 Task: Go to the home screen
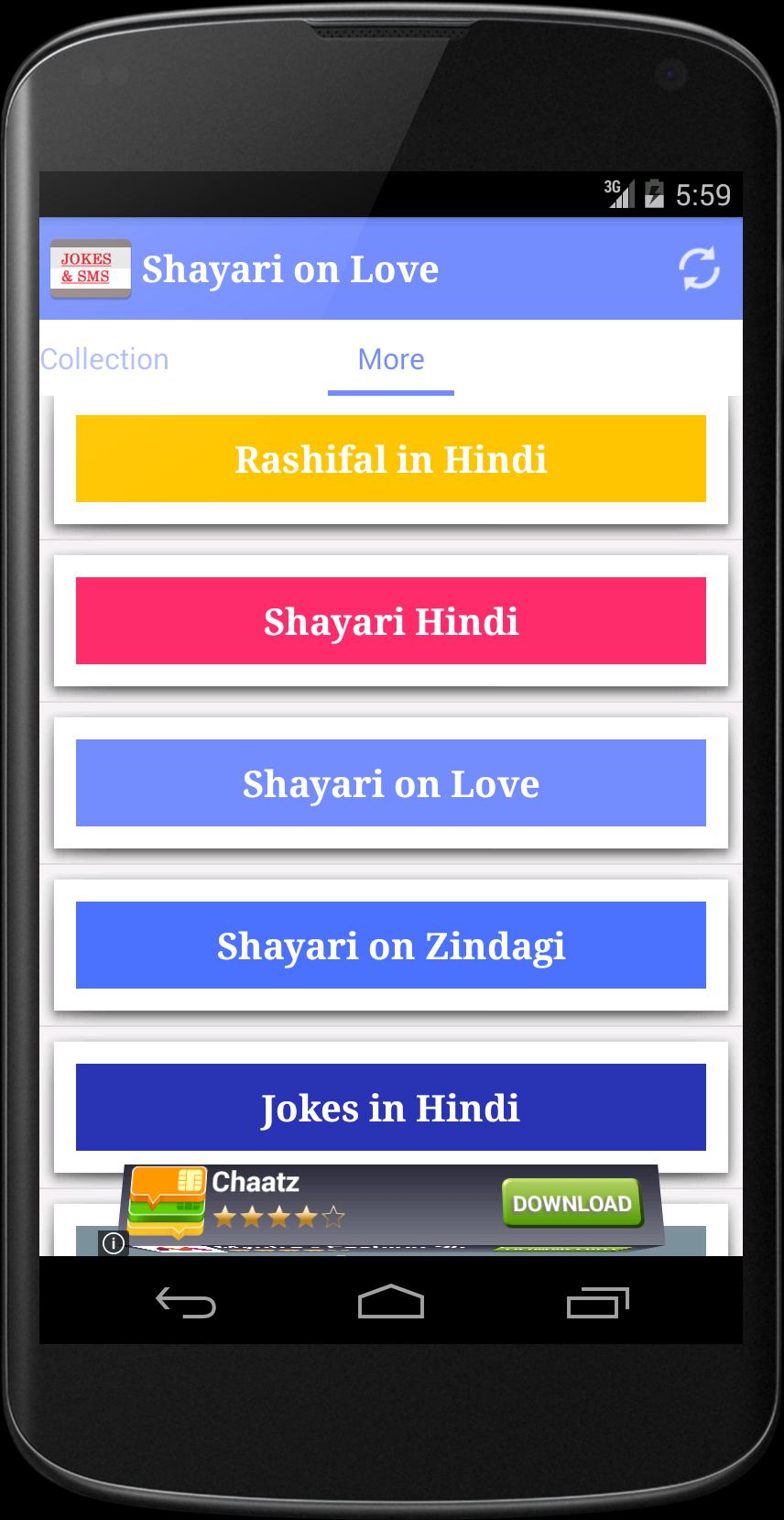pyautogui.click(x=391, y=1302)
